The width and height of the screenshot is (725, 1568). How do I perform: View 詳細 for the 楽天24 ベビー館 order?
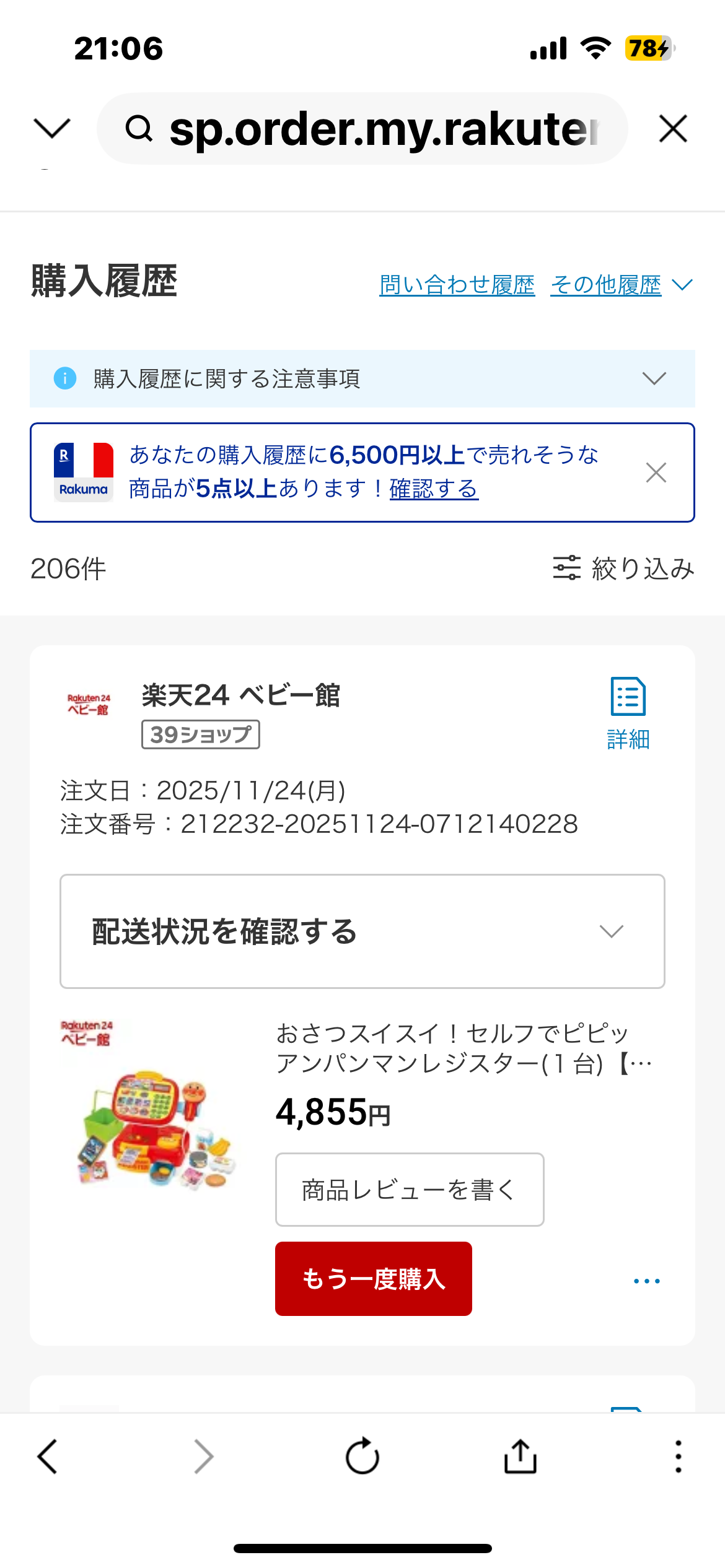pos(628,713)
